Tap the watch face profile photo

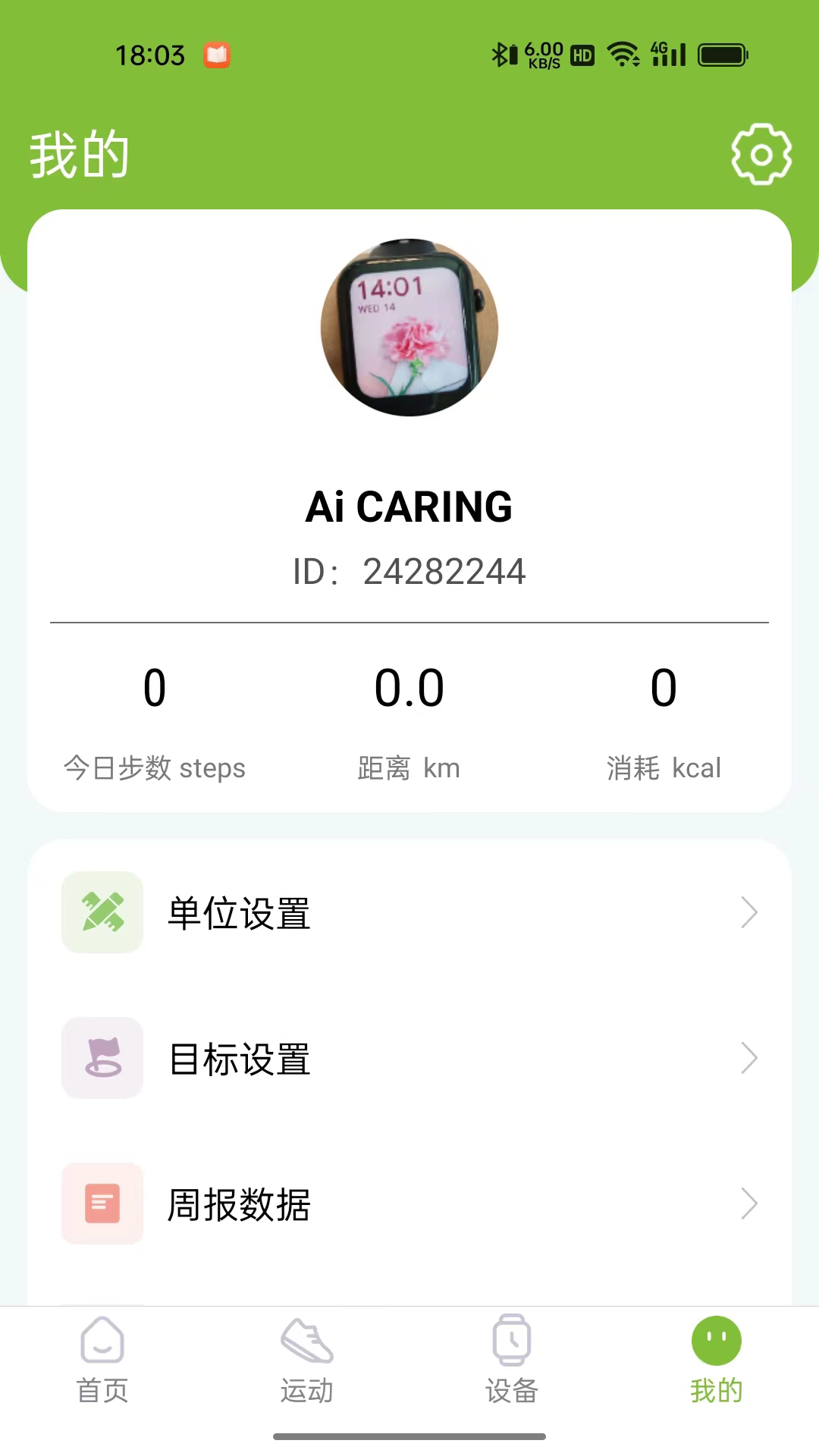[x=409, y=326]
